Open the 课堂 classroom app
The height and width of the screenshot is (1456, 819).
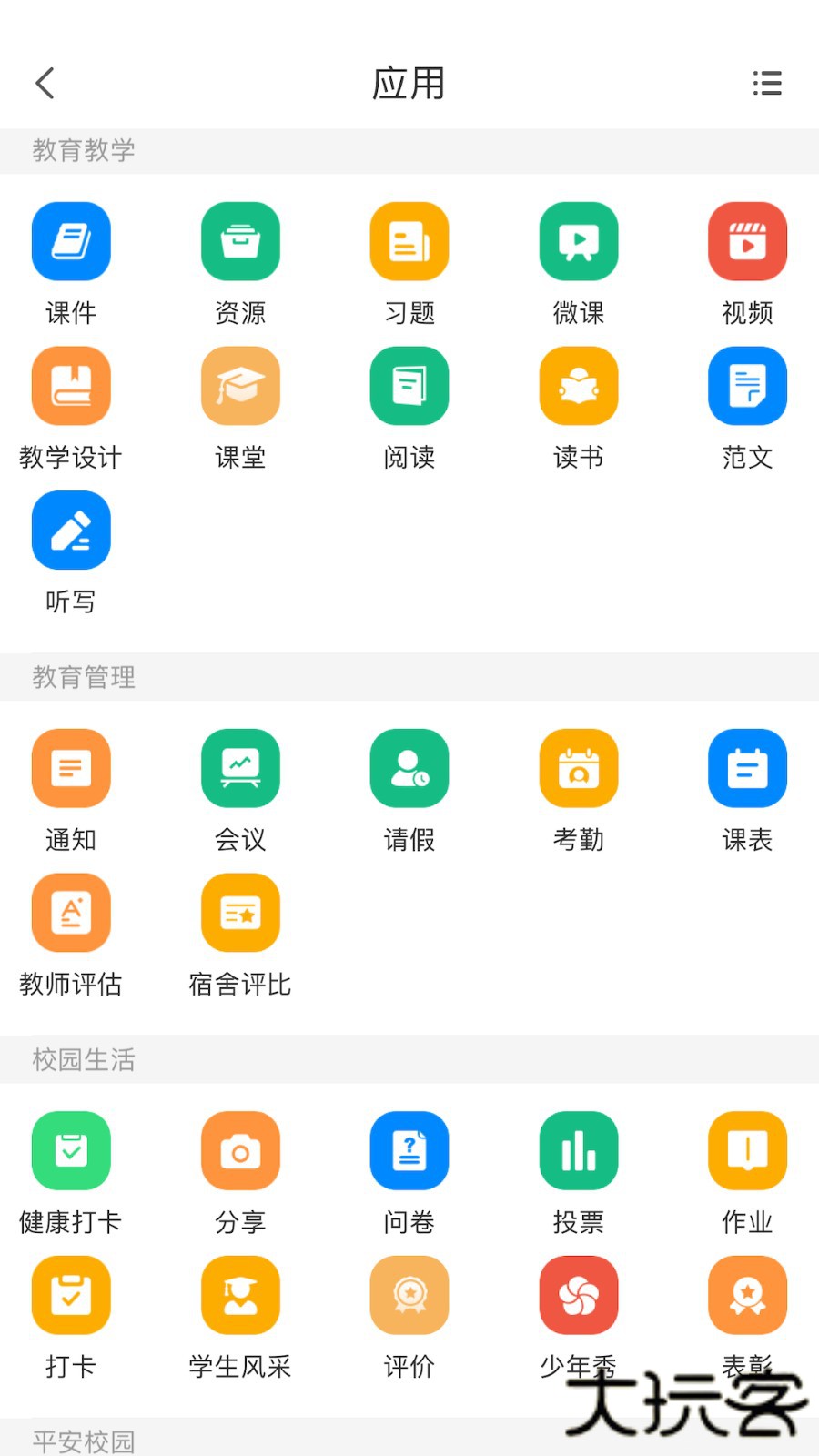pyautogui.click(x=240, y=386)
